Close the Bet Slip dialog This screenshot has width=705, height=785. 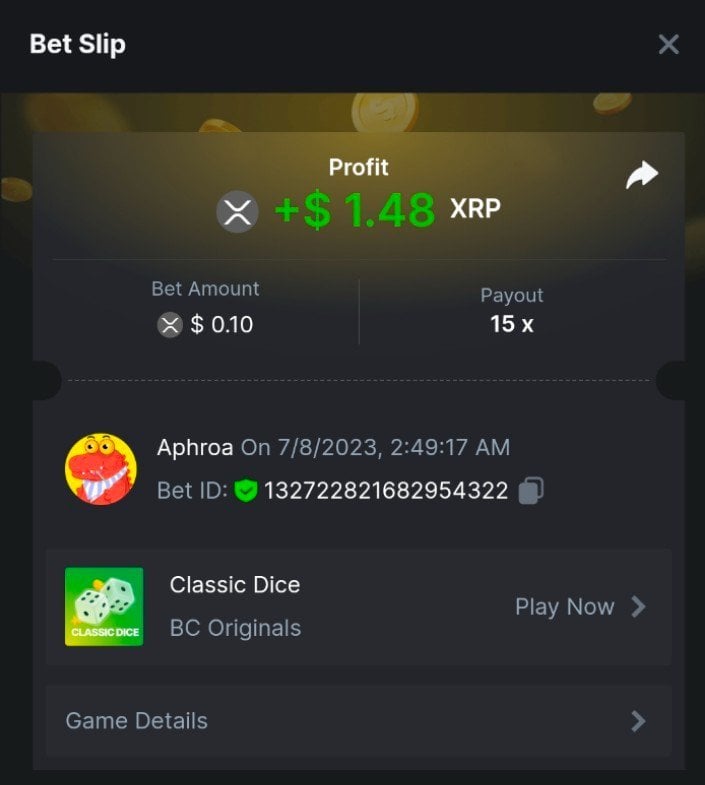point(668,44)
